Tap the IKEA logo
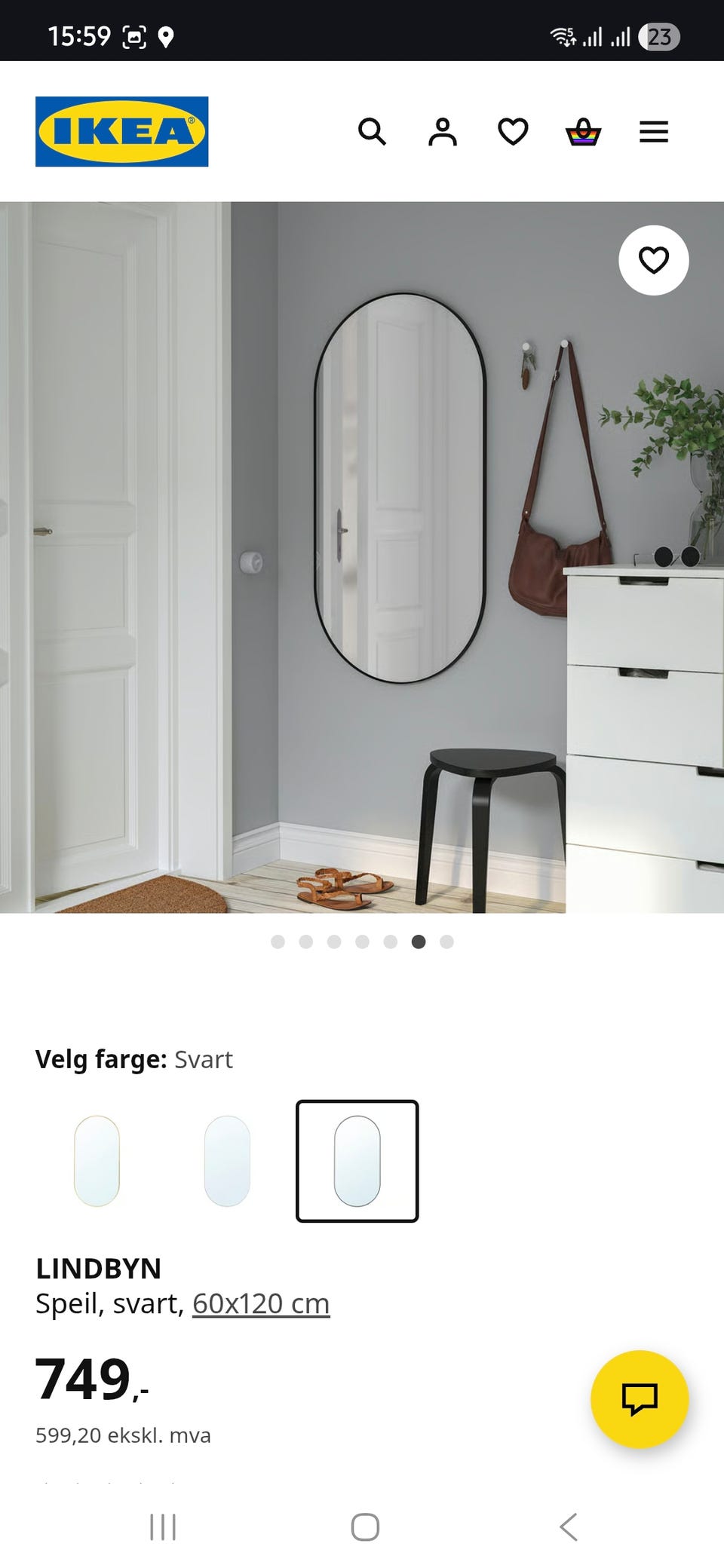Screen dimensions: 724x1568 [121, 130]
